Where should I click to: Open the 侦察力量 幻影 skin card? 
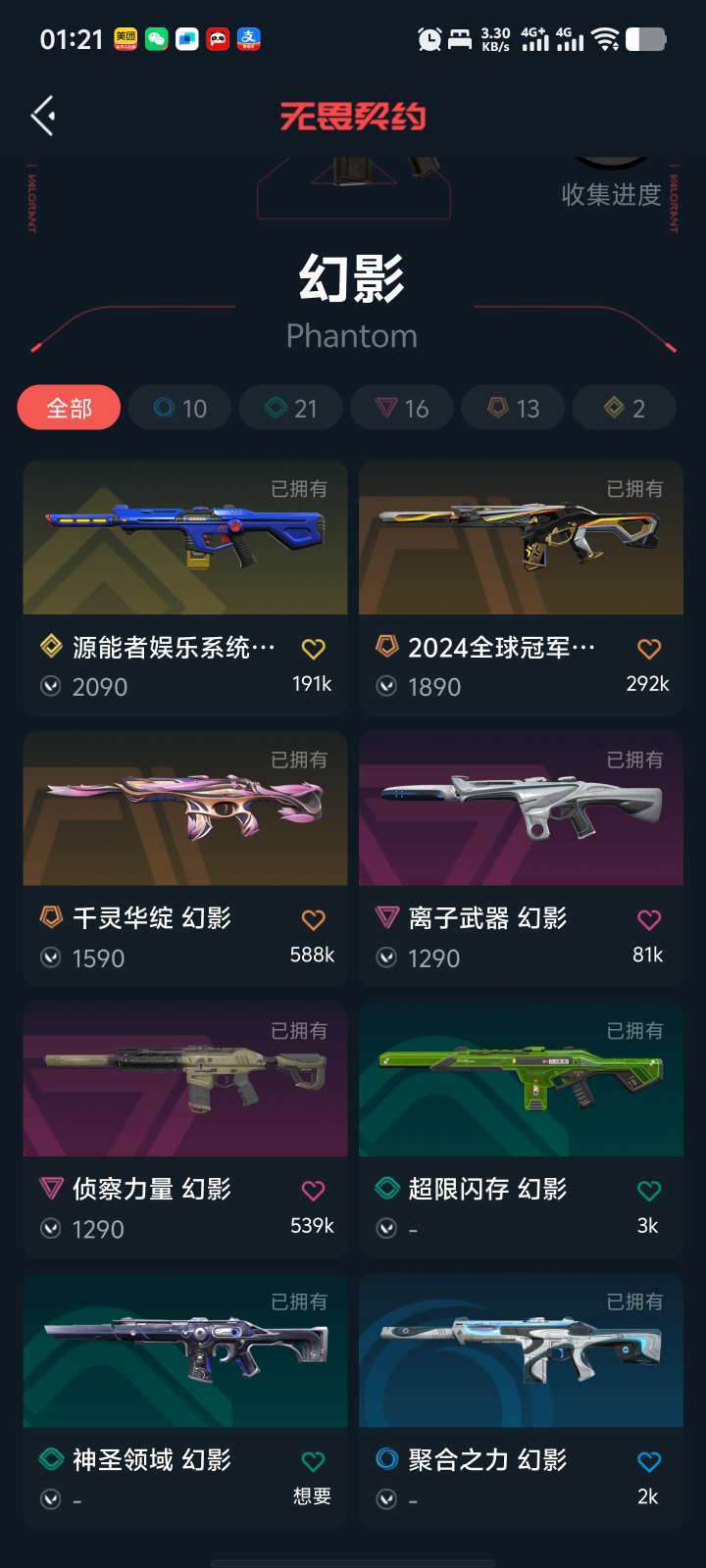pyautogui.click(x=185, y=1130)
